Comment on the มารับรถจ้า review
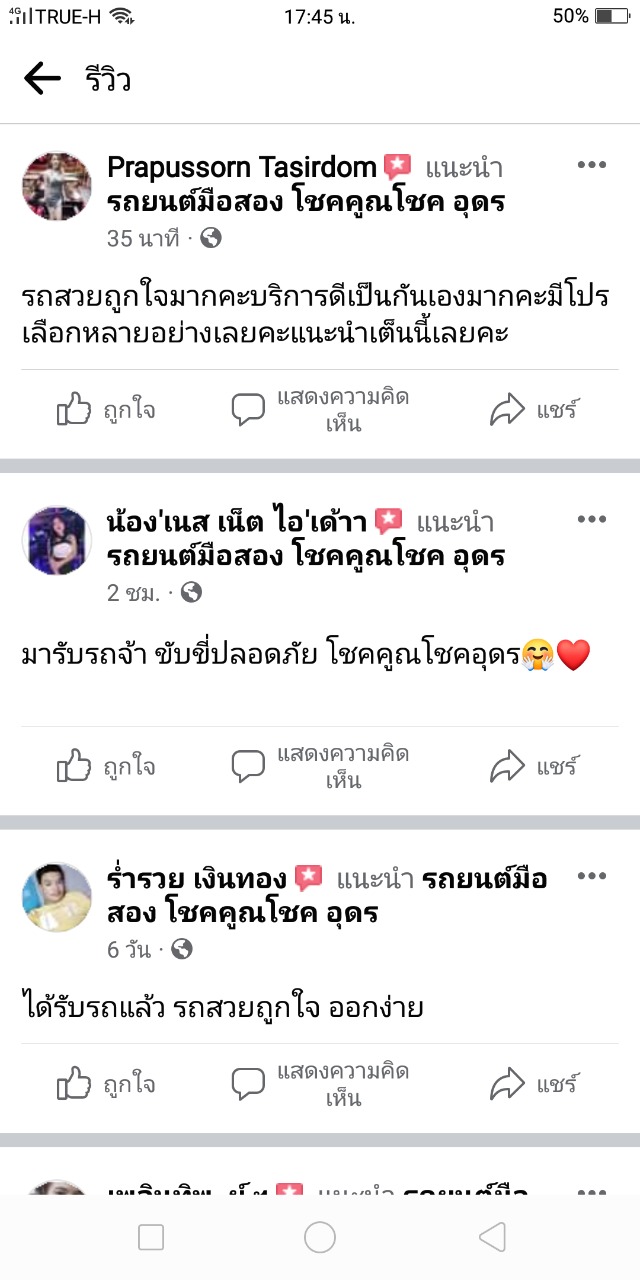This screenshot has height=1280, width=640. [320, 767]
